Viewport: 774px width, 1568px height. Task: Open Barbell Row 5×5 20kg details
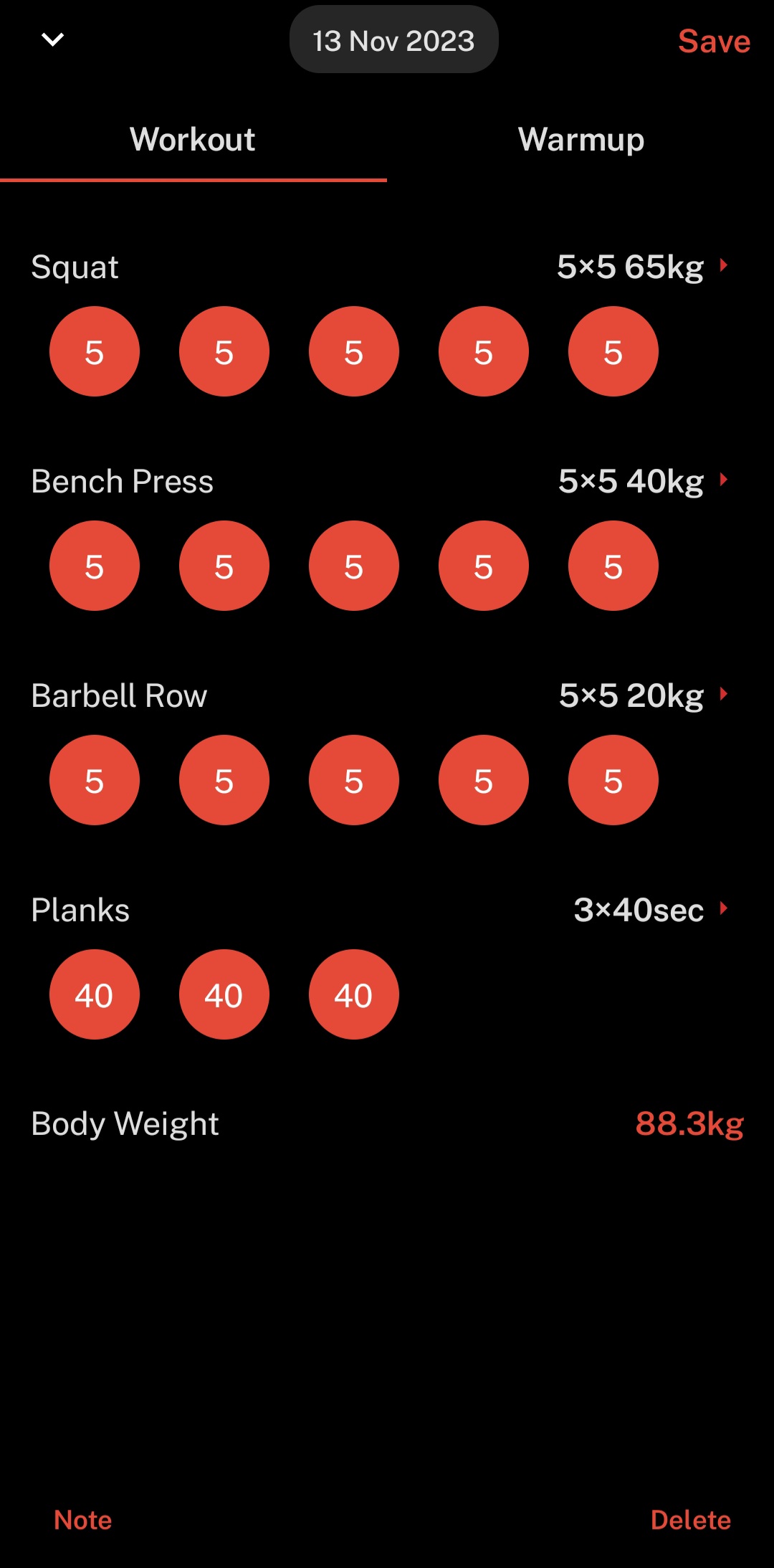(644, 695)
